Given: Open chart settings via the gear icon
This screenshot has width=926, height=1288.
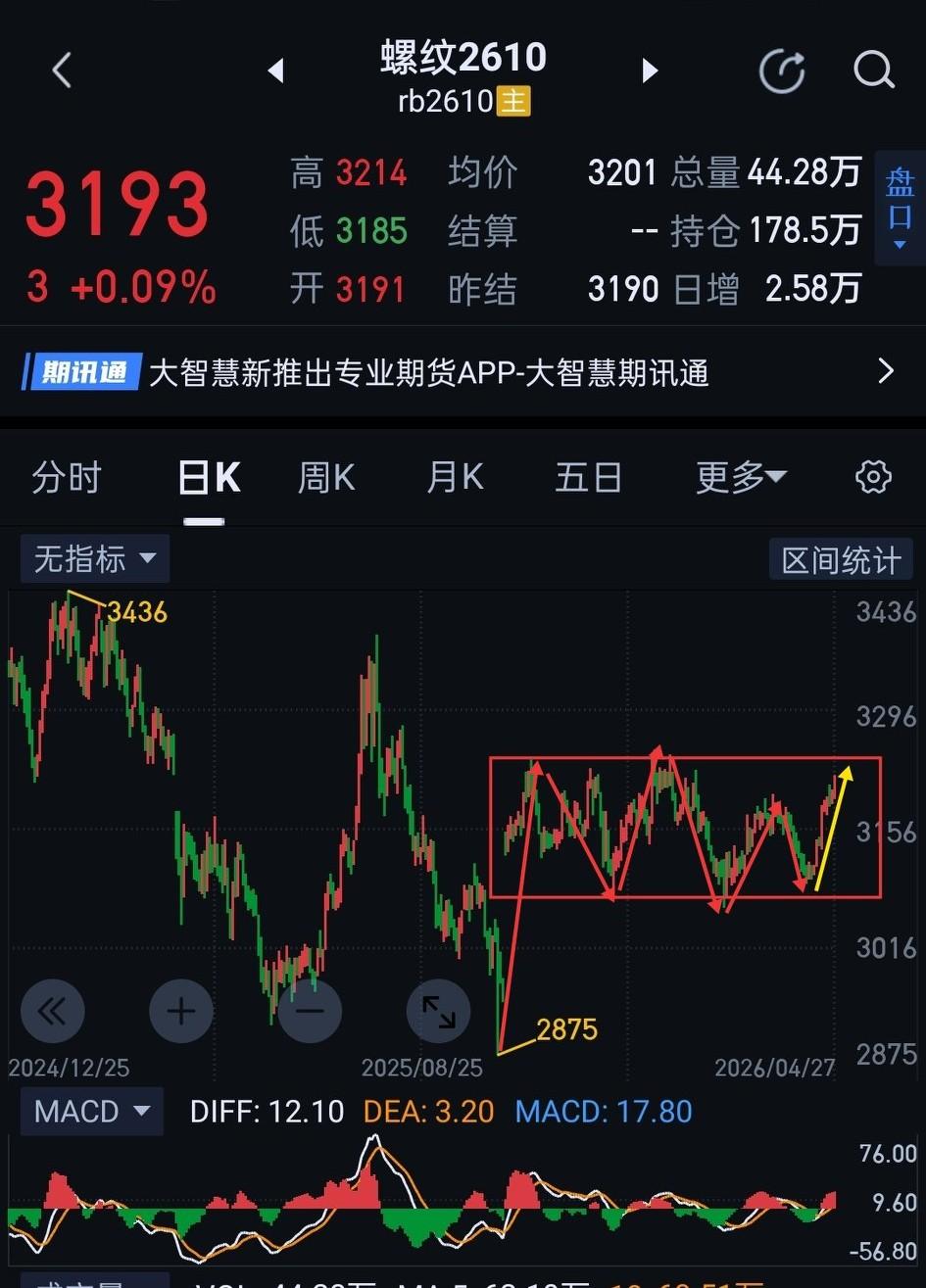Looking at the screenshot, I should click(x=872, y=477).
